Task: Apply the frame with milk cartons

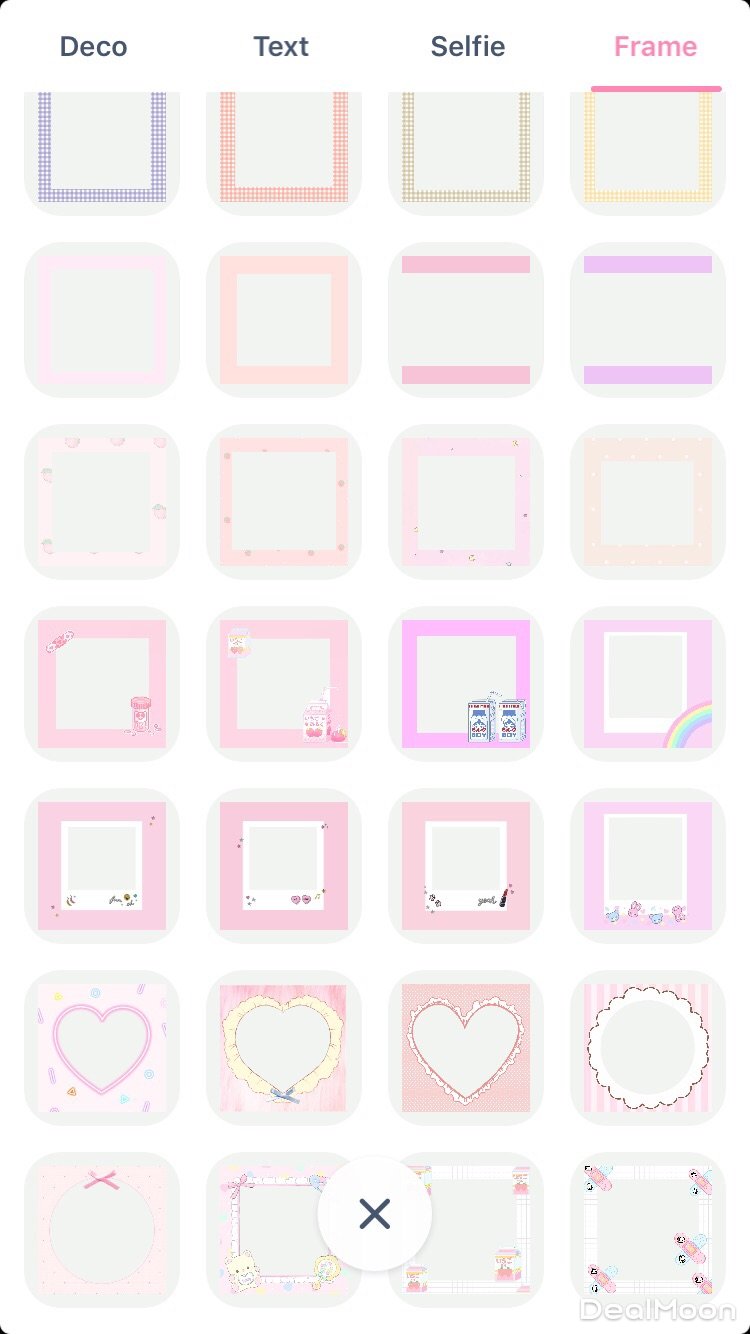Action: 466,684
